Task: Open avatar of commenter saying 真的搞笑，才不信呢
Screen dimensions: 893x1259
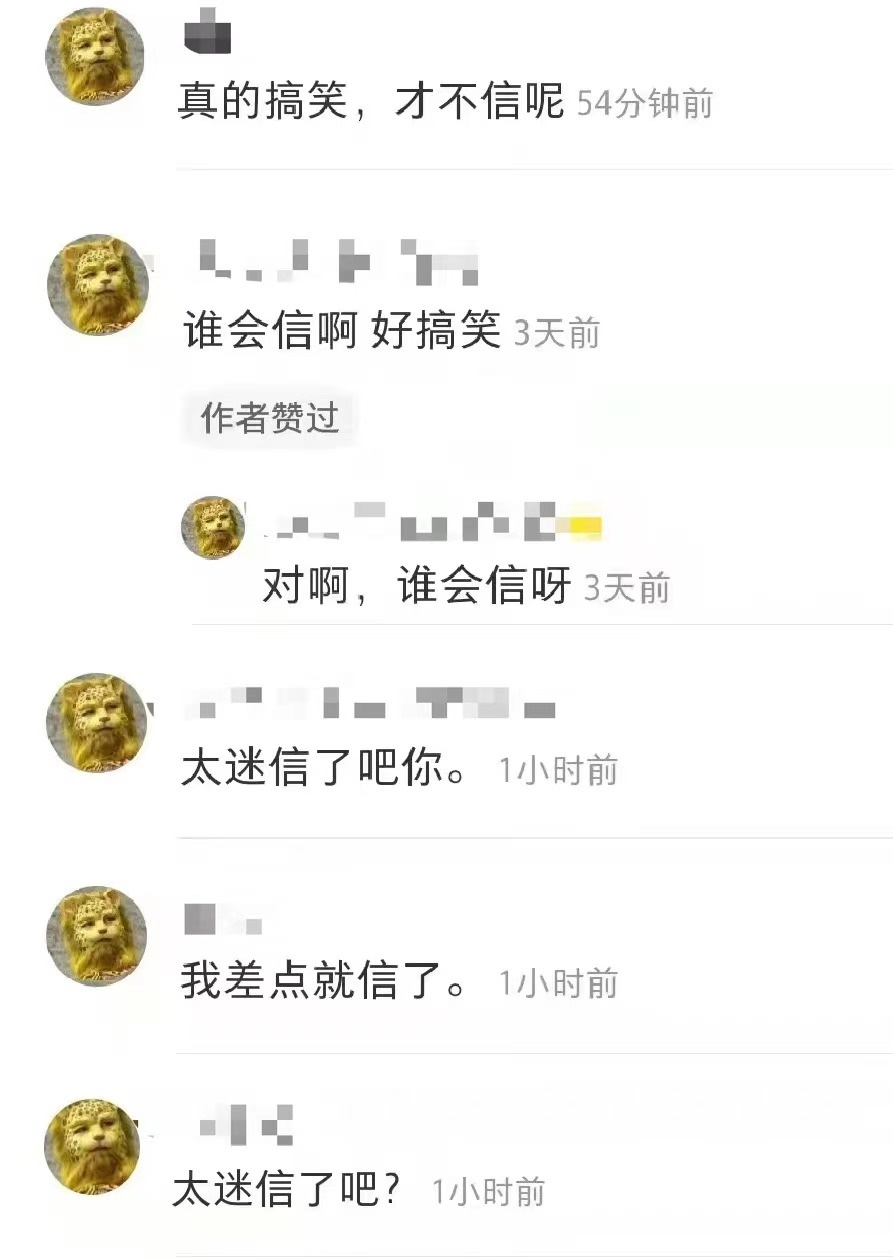Action: (95, 56)
